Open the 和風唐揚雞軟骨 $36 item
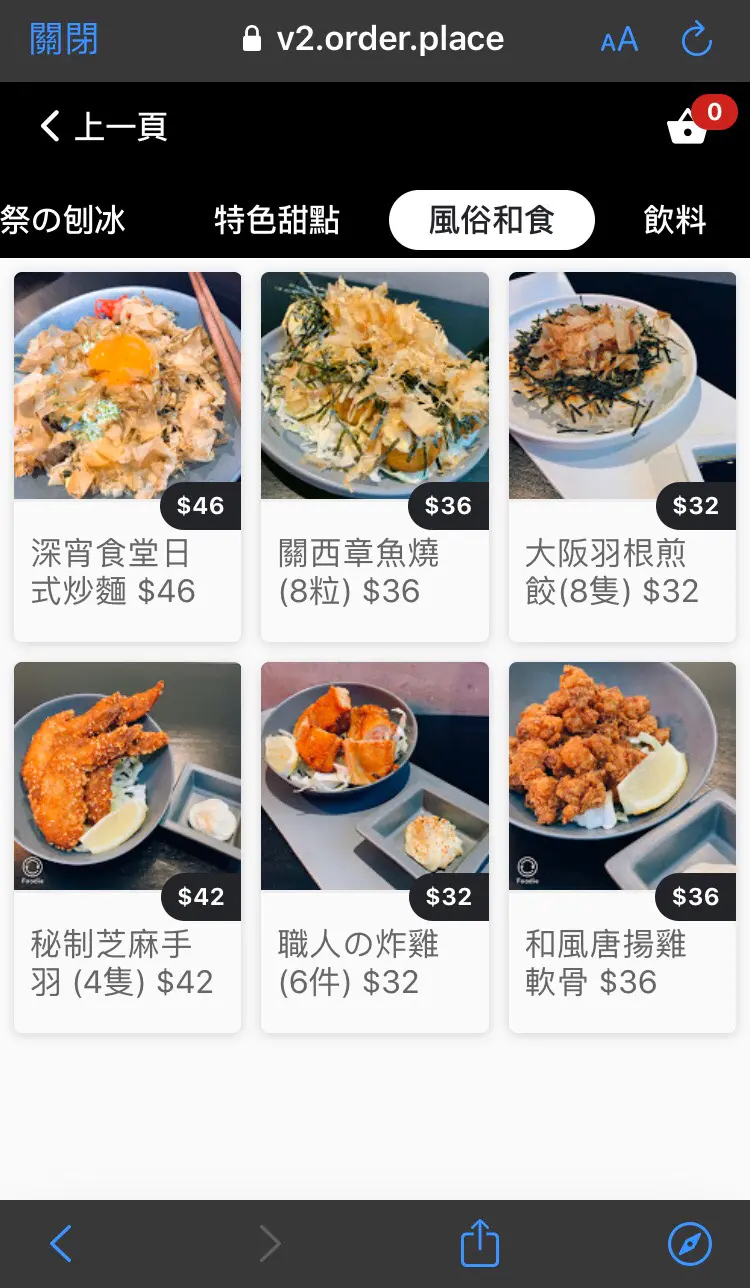750x1288 pixels. (x=622, y=846)
